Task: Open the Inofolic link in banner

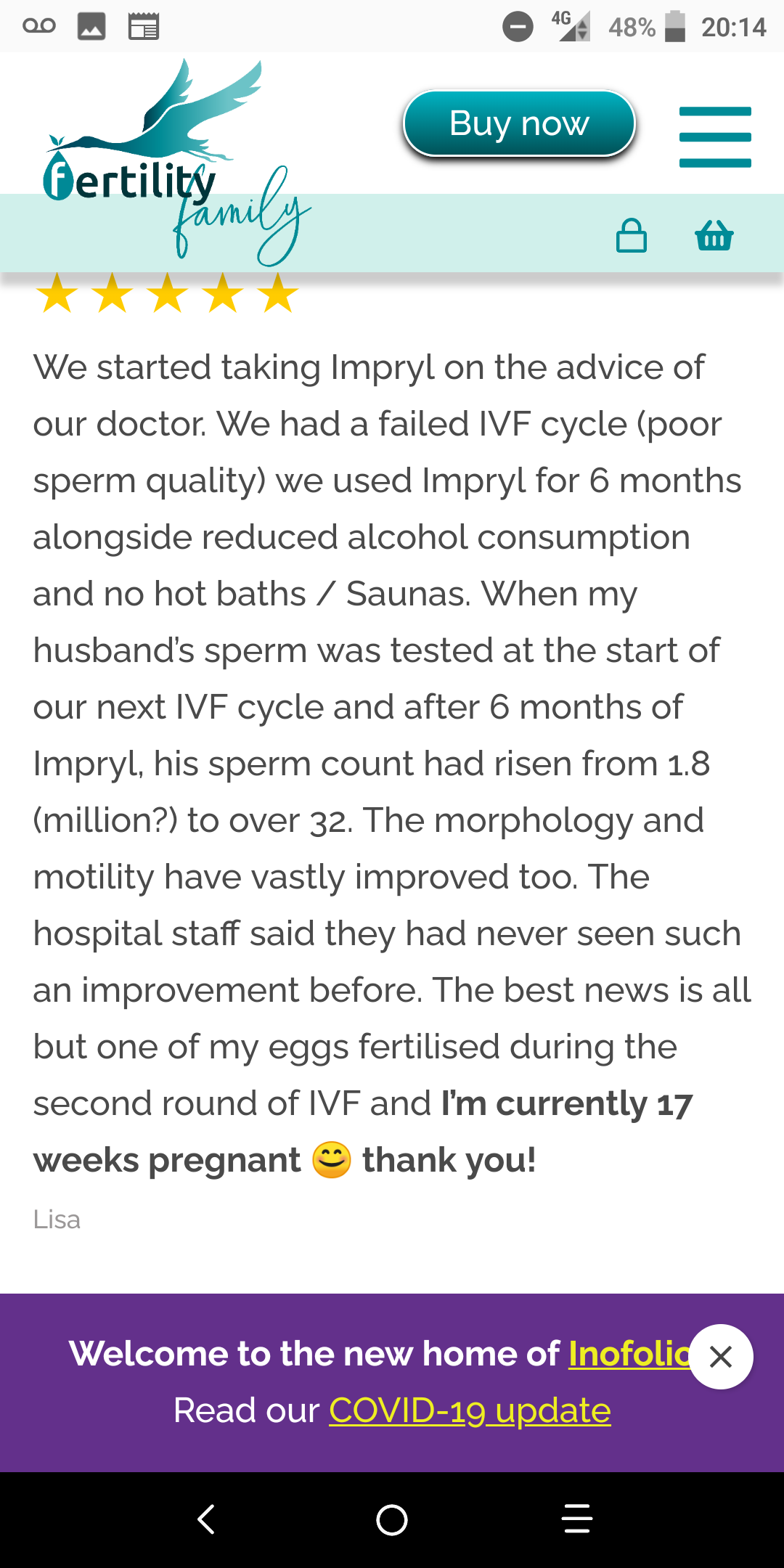Action: coord(630,1354)
